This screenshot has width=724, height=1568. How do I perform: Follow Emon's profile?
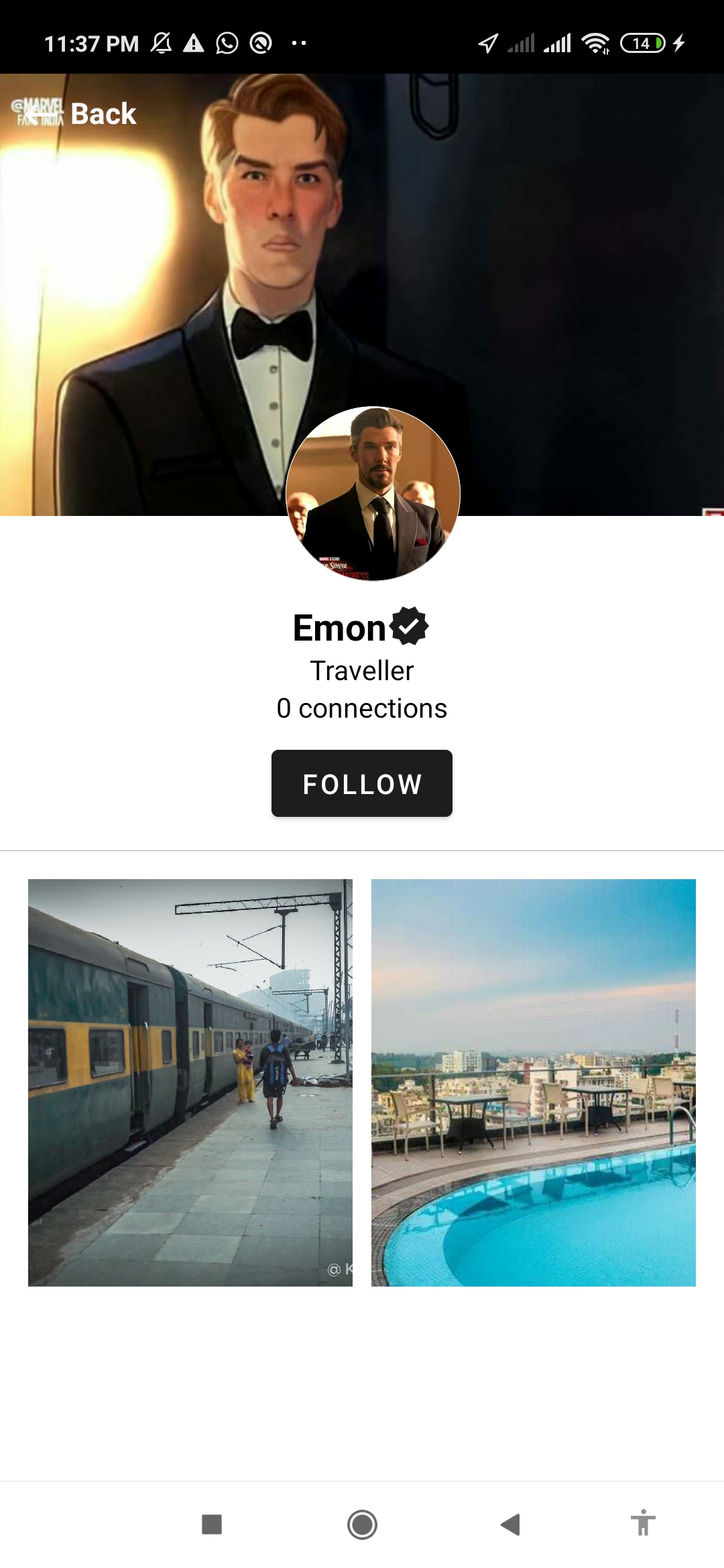(362, 783)
